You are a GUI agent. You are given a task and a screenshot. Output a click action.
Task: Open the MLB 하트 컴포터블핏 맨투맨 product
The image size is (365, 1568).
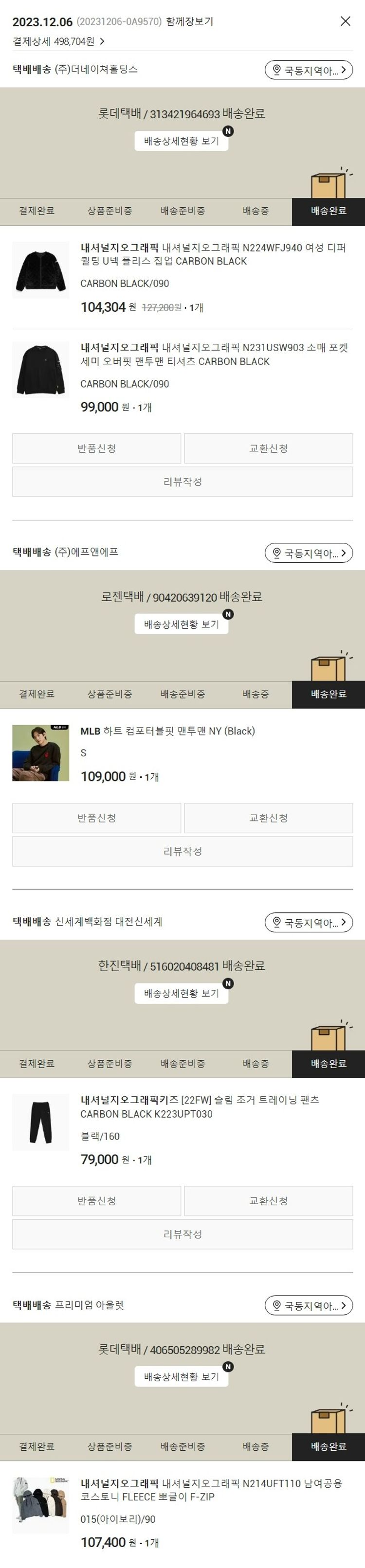point(167,731)
